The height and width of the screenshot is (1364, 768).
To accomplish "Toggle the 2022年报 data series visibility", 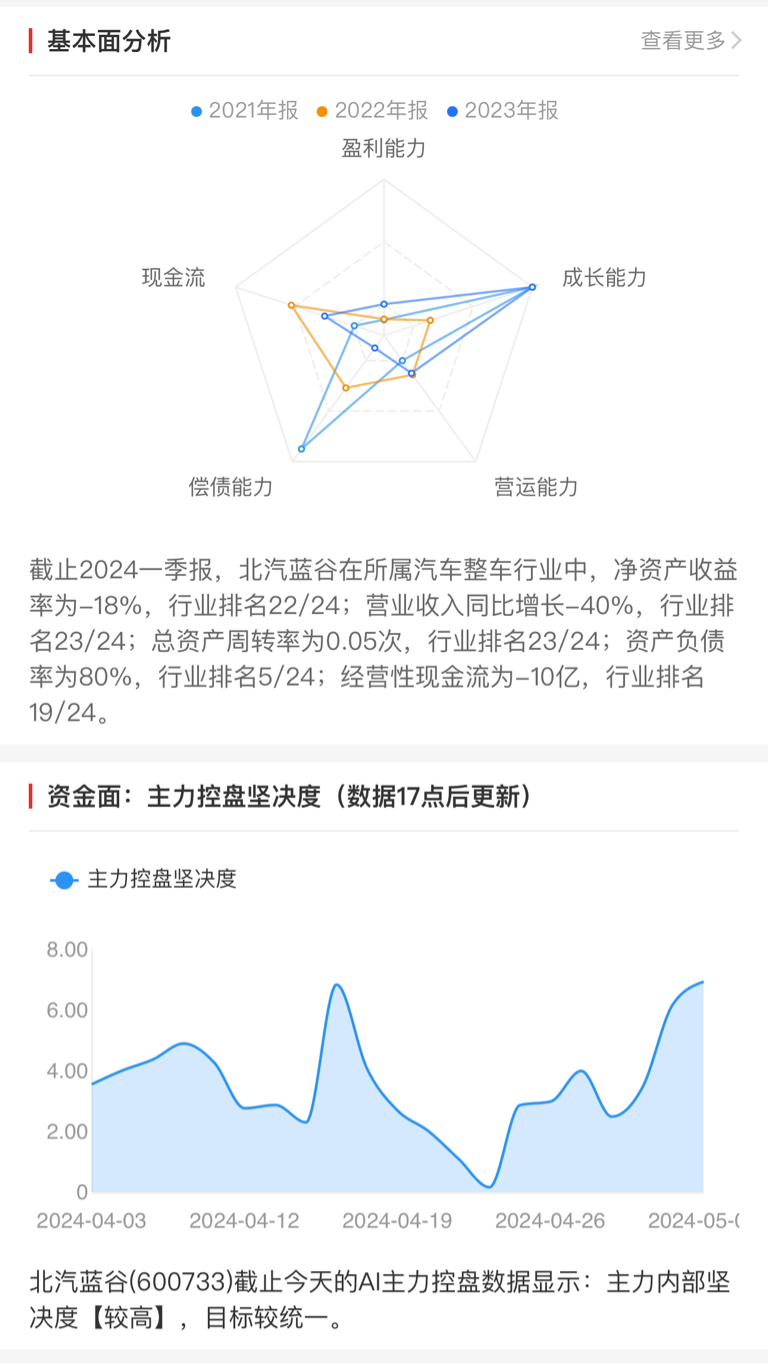I will [x=372, y=111].
